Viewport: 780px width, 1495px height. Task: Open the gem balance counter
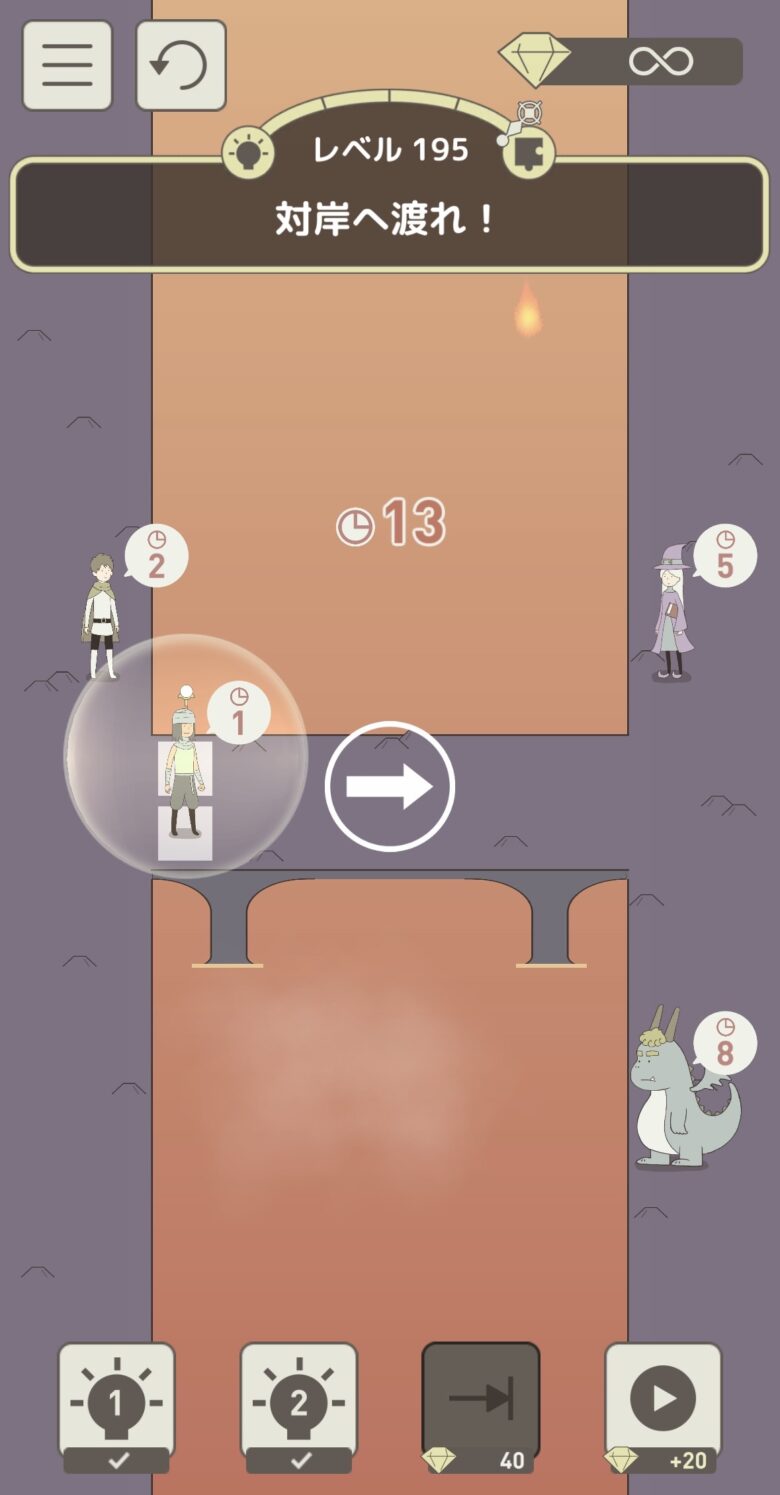click(x=622, y=61)
